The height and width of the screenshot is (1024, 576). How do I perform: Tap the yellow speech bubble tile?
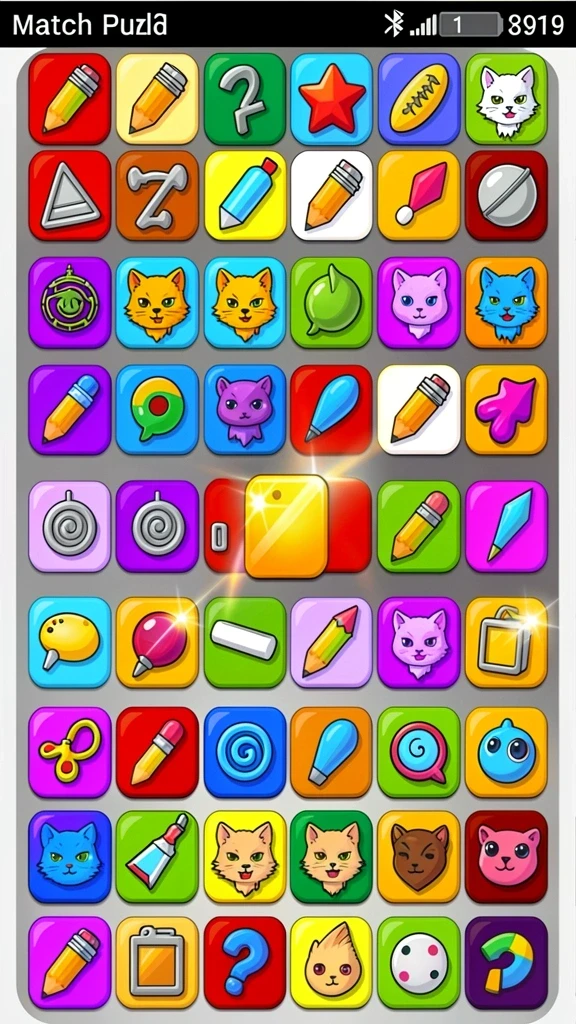(x=70, y=642)
